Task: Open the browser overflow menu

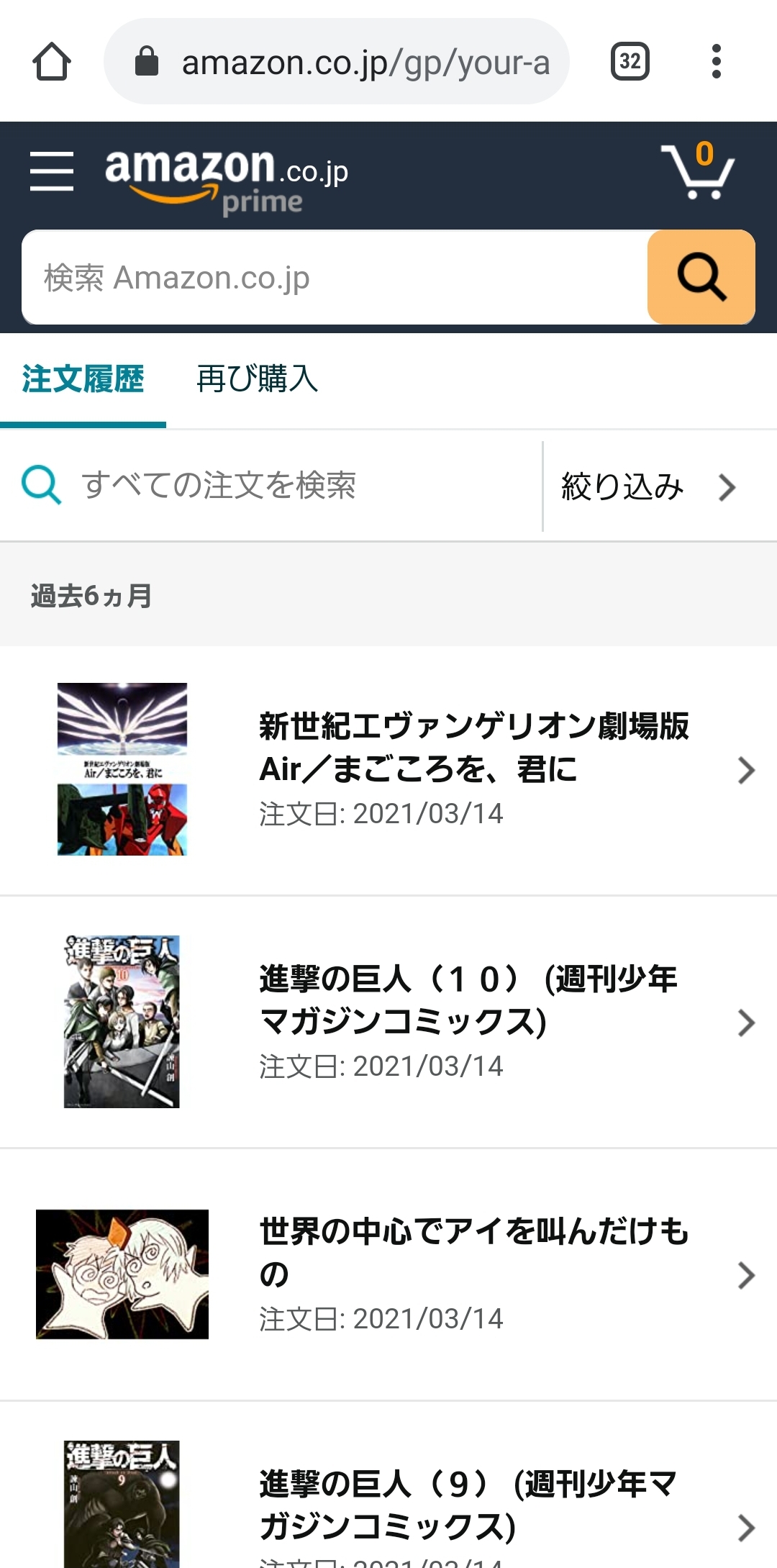Action: pyautogui.click(x=716, y=61)
